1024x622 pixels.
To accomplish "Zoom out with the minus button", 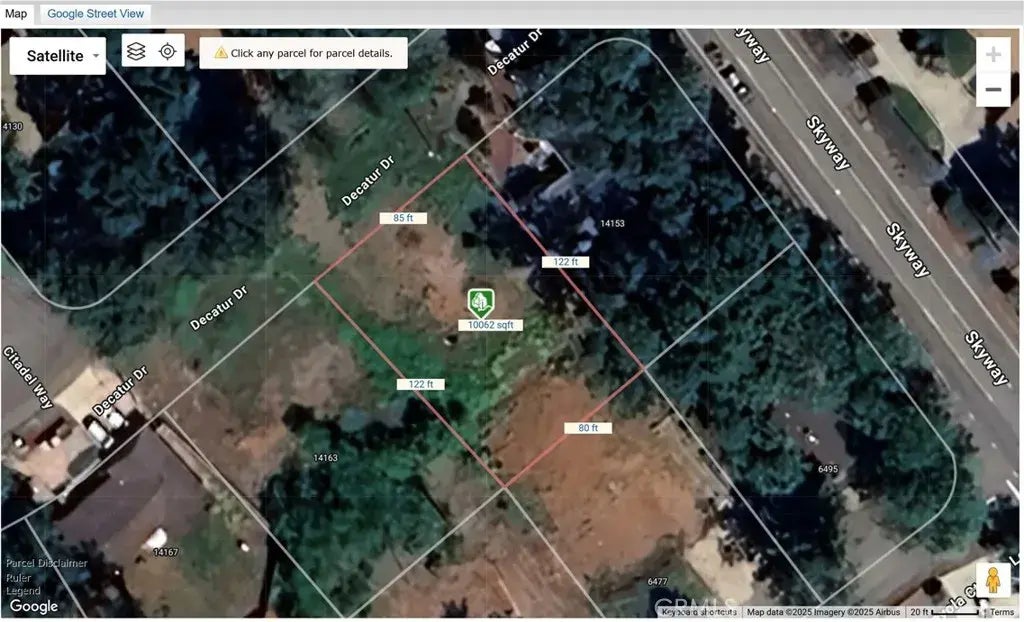I will pos(993,89).
